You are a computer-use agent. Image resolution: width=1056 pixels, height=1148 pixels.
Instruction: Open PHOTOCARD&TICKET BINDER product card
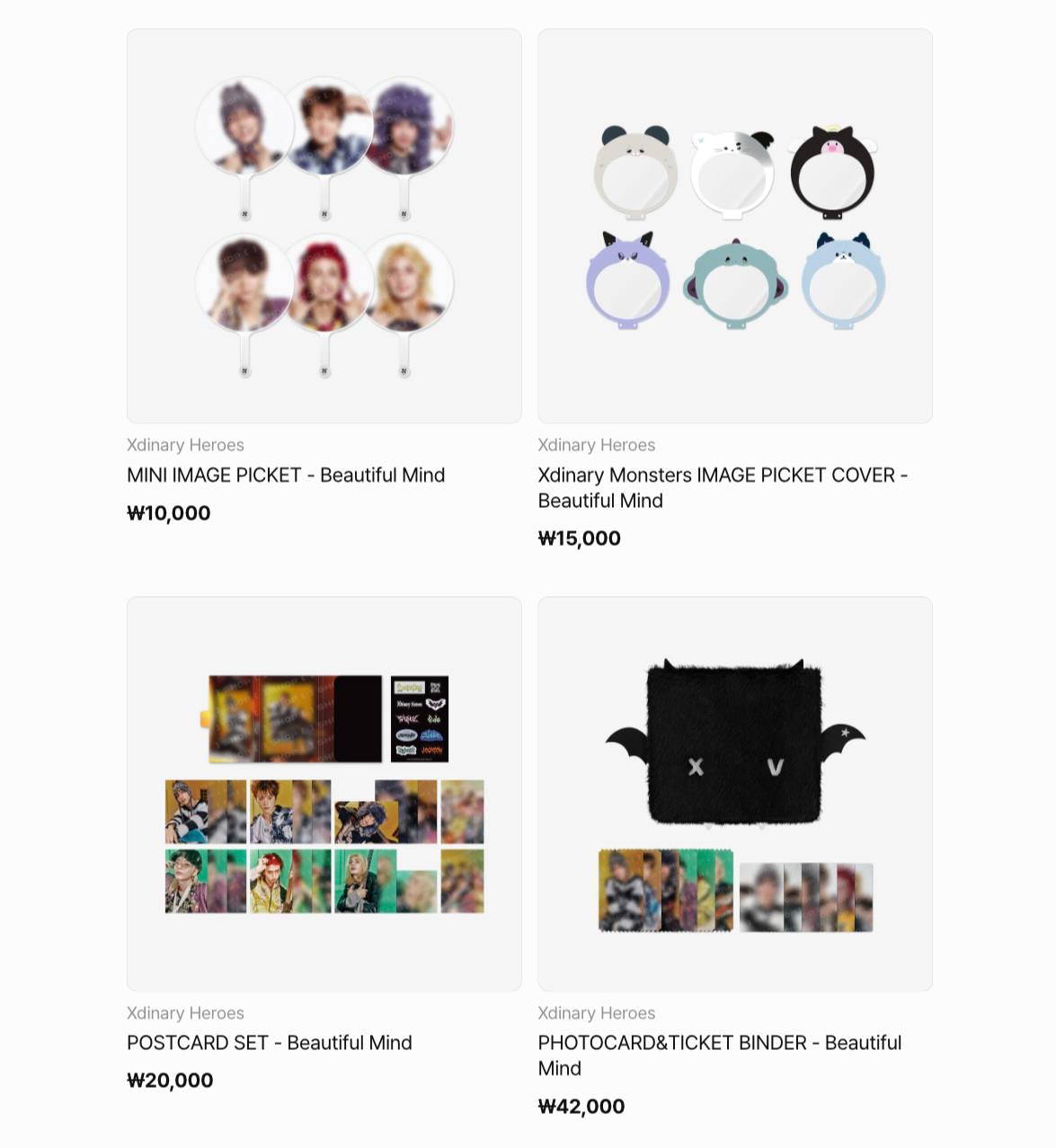click(734, 794)
